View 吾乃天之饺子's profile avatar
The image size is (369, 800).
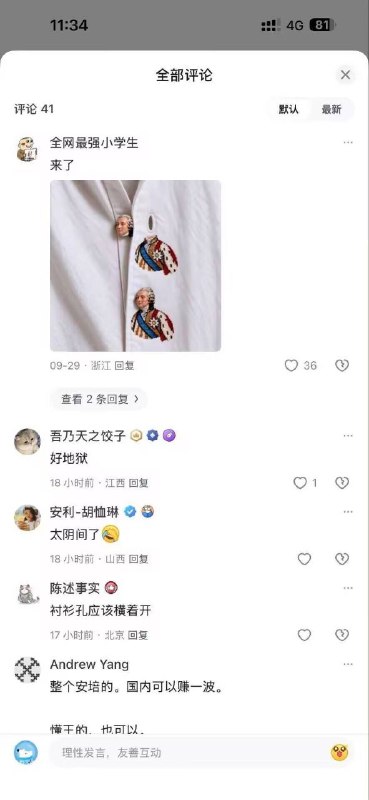27,441
